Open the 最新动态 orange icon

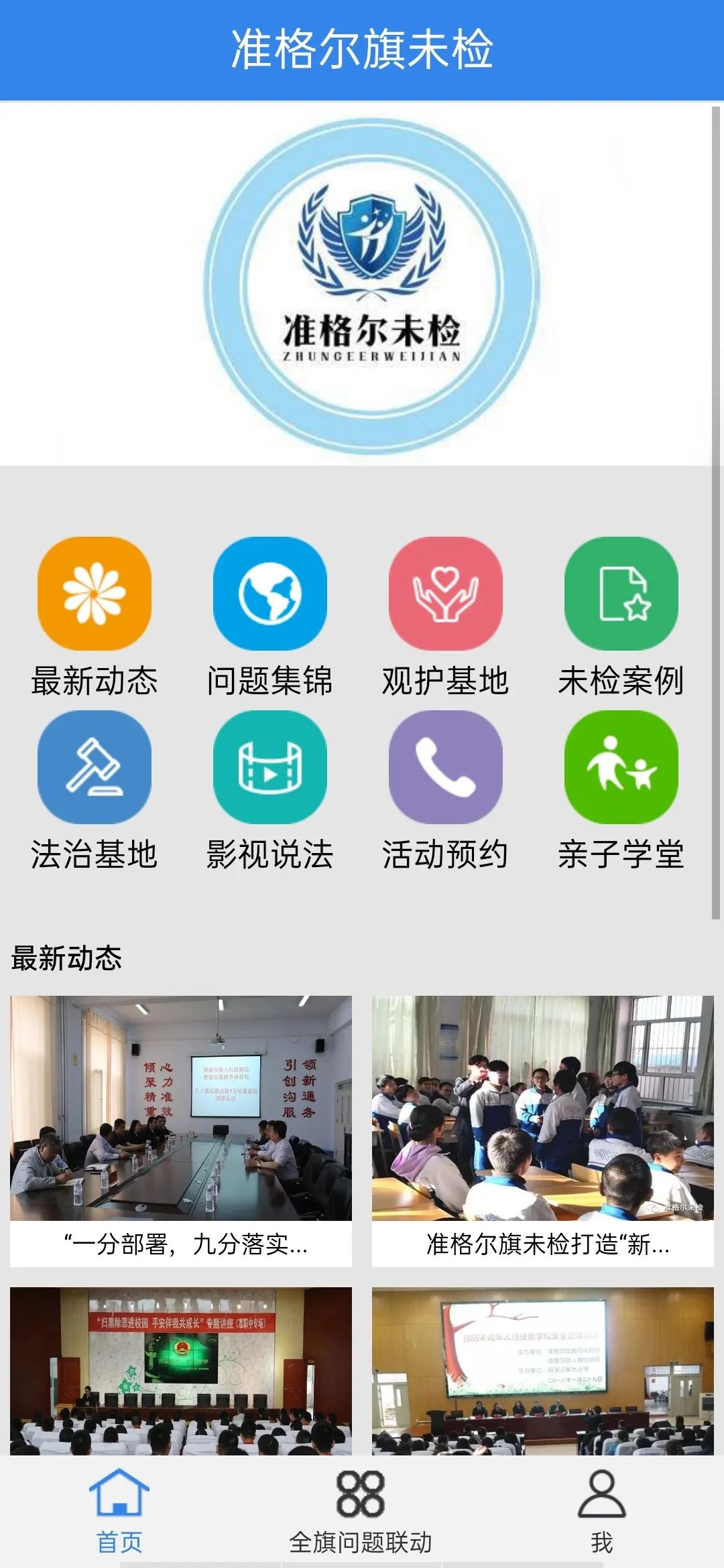94,594
